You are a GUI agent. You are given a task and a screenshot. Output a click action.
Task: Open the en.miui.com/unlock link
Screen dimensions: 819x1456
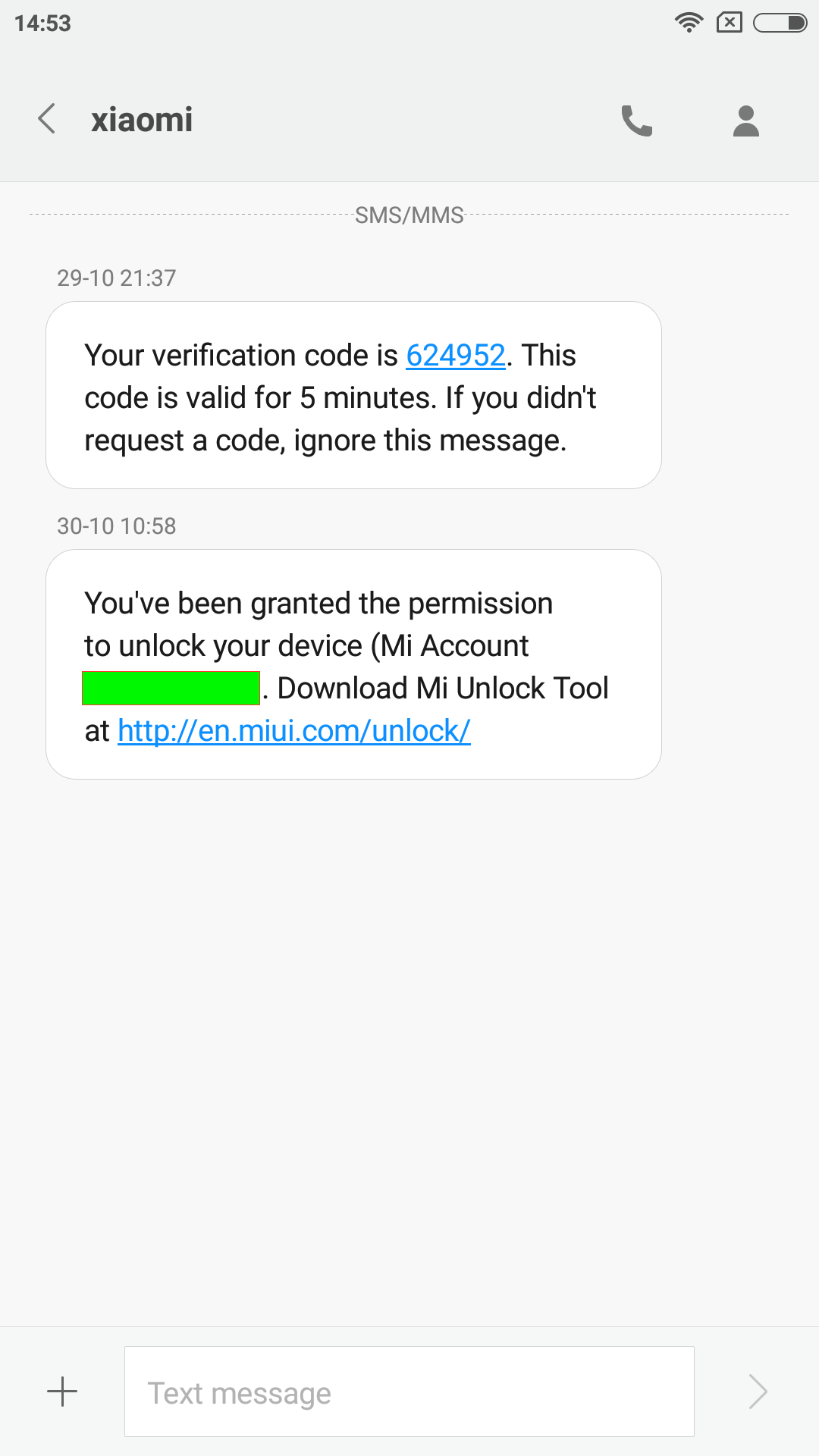tap(294, 731)
